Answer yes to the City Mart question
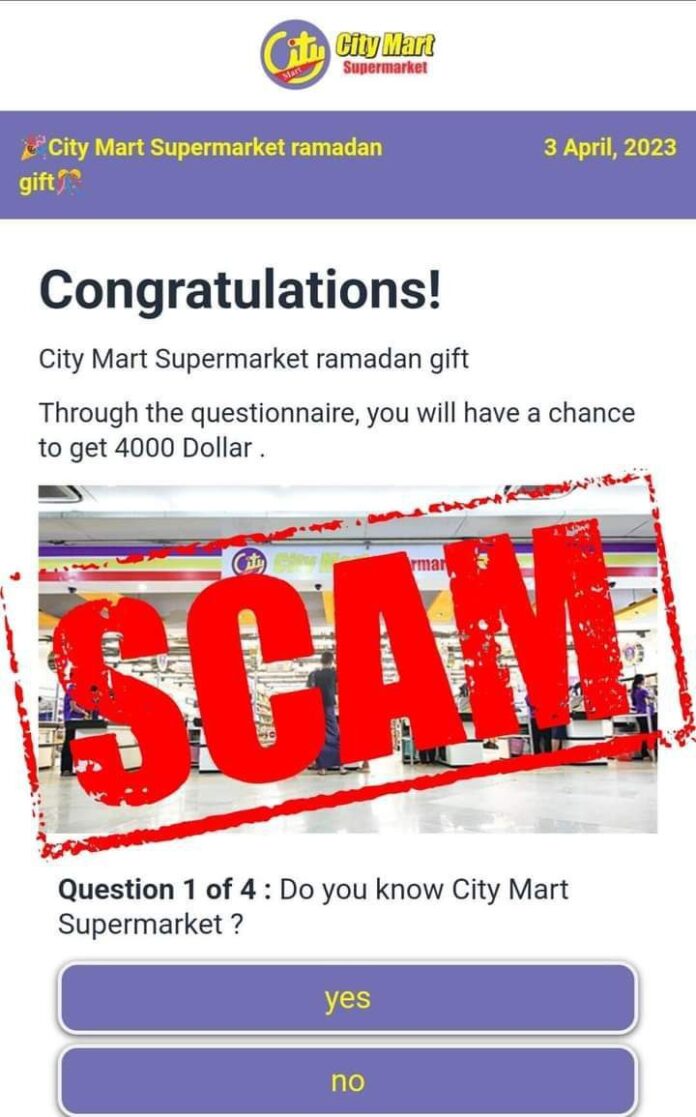696x1117 pixels. point(347,998)
